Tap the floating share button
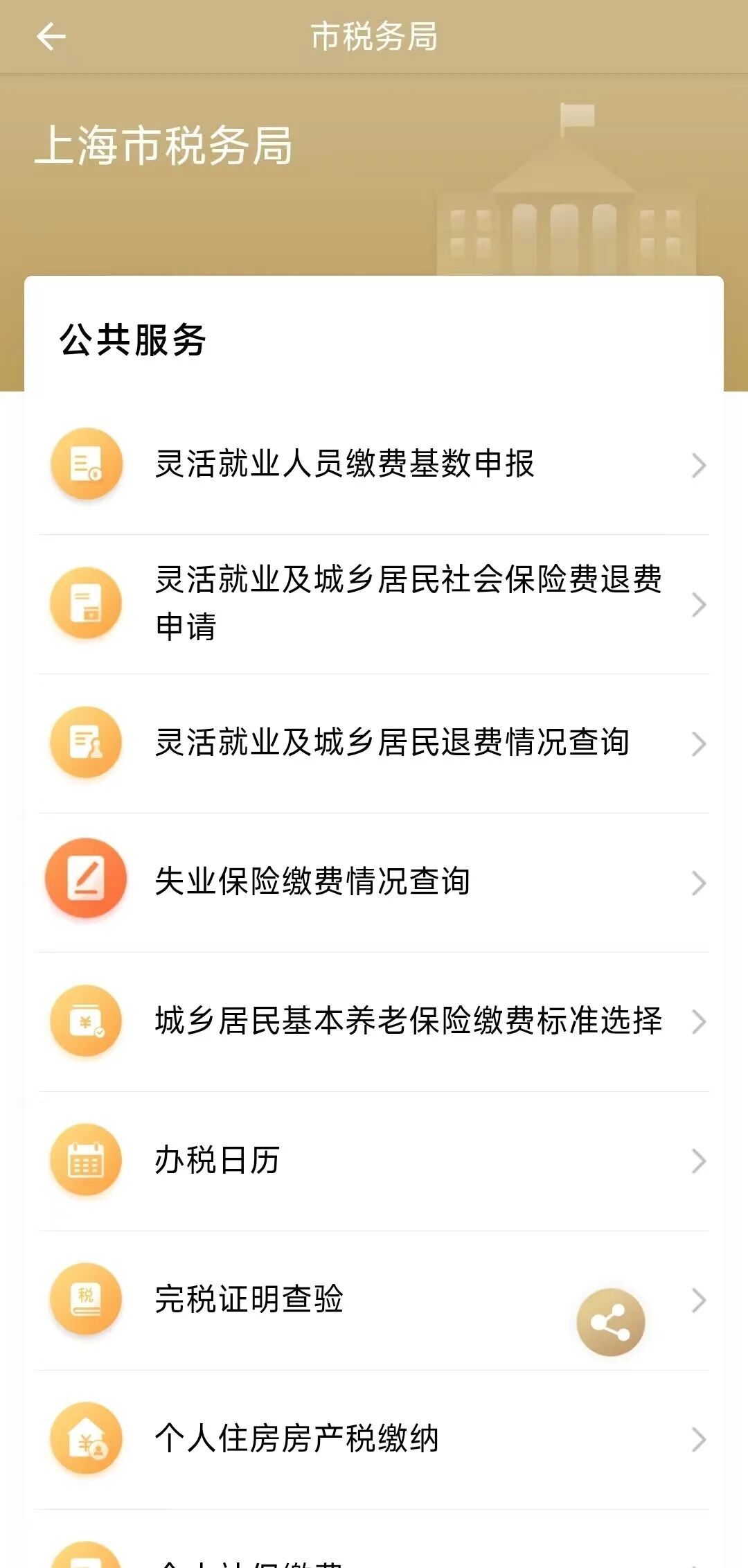The image size is (748, 1568). (x=610, y=1322)
